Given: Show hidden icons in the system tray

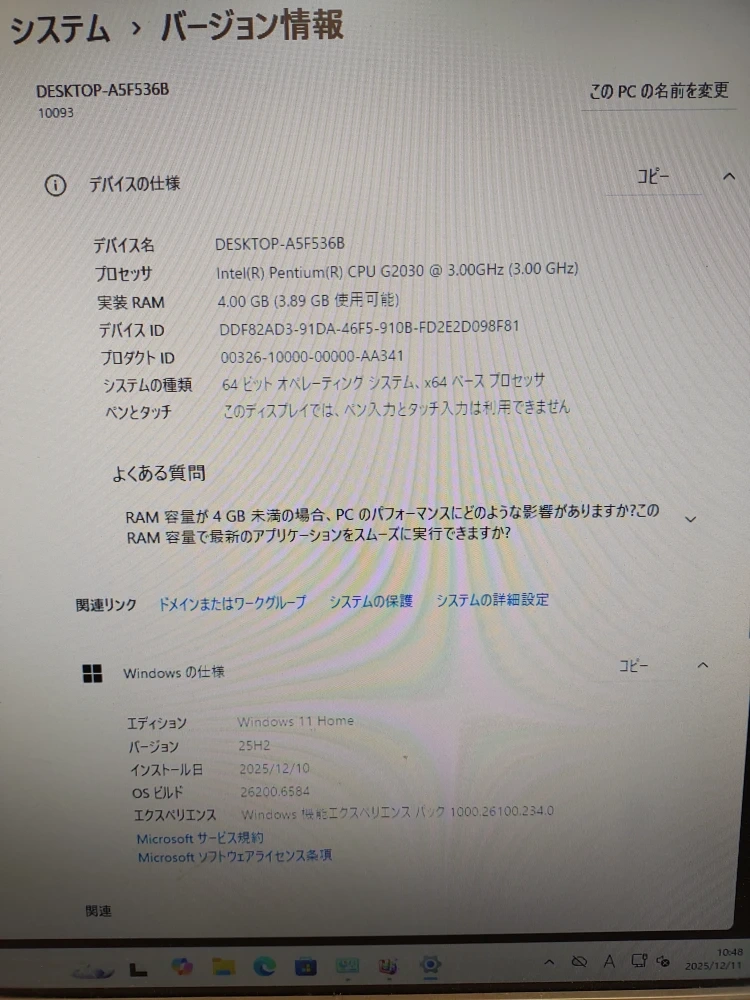Looking at the screenshot, I should coord(547,962).
